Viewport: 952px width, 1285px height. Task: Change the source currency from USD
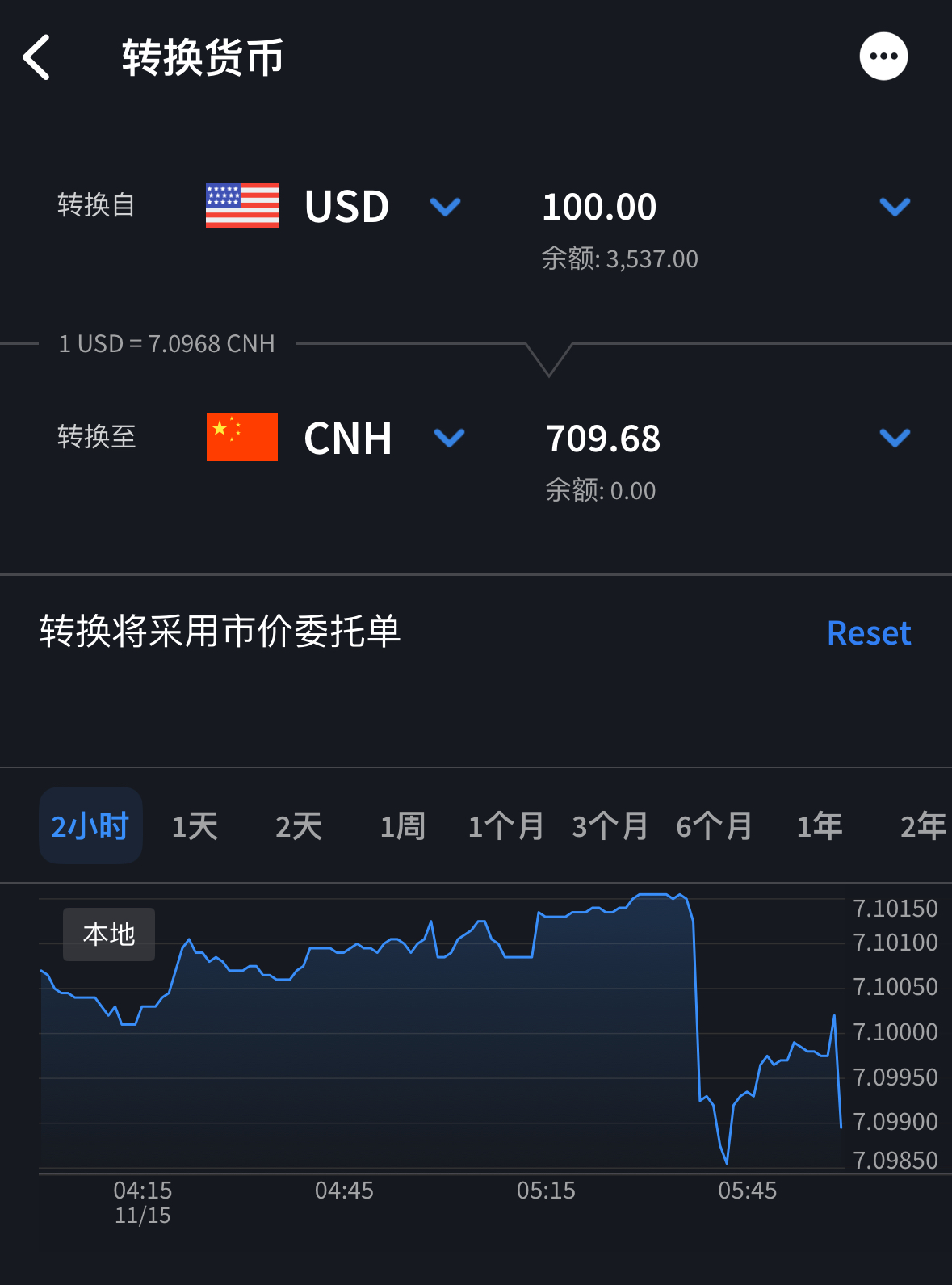click(346, 207)
